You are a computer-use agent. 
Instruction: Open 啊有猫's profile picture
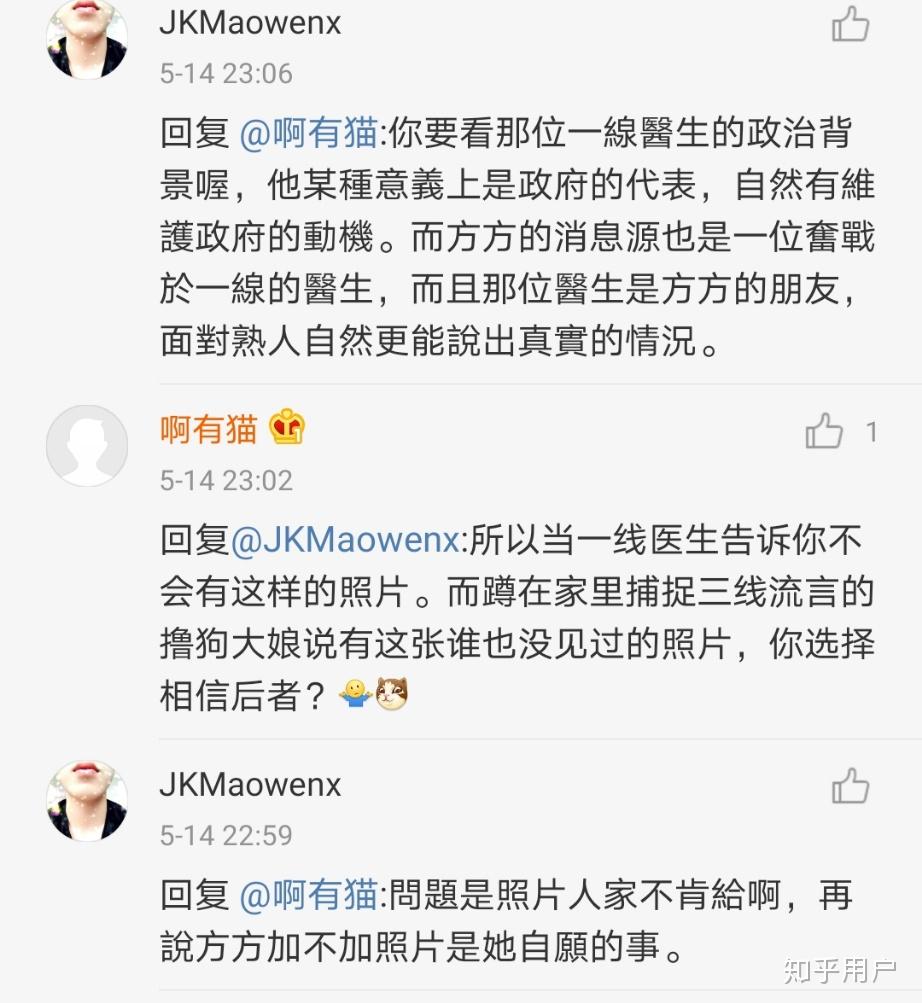87,446
